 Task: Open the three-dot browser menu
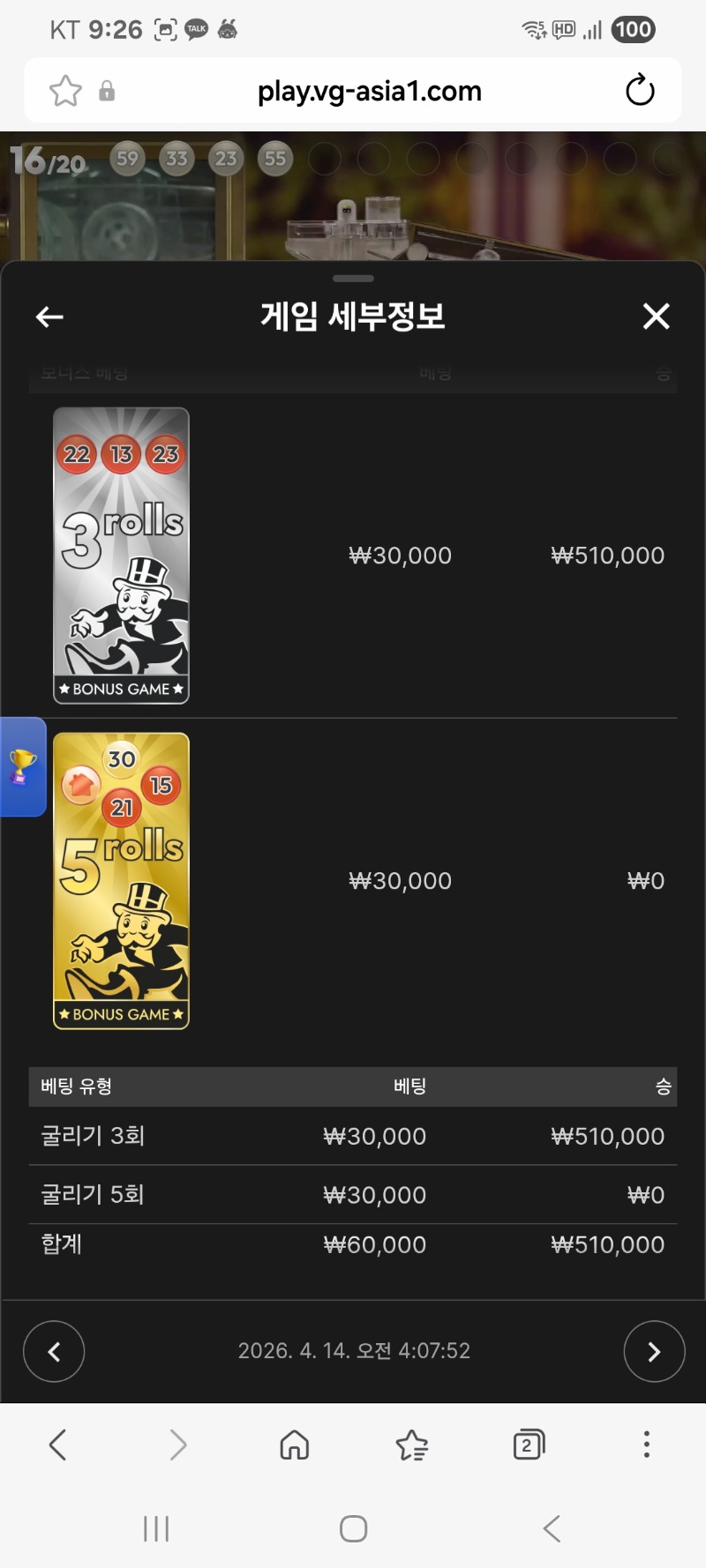coord(646,1444)
